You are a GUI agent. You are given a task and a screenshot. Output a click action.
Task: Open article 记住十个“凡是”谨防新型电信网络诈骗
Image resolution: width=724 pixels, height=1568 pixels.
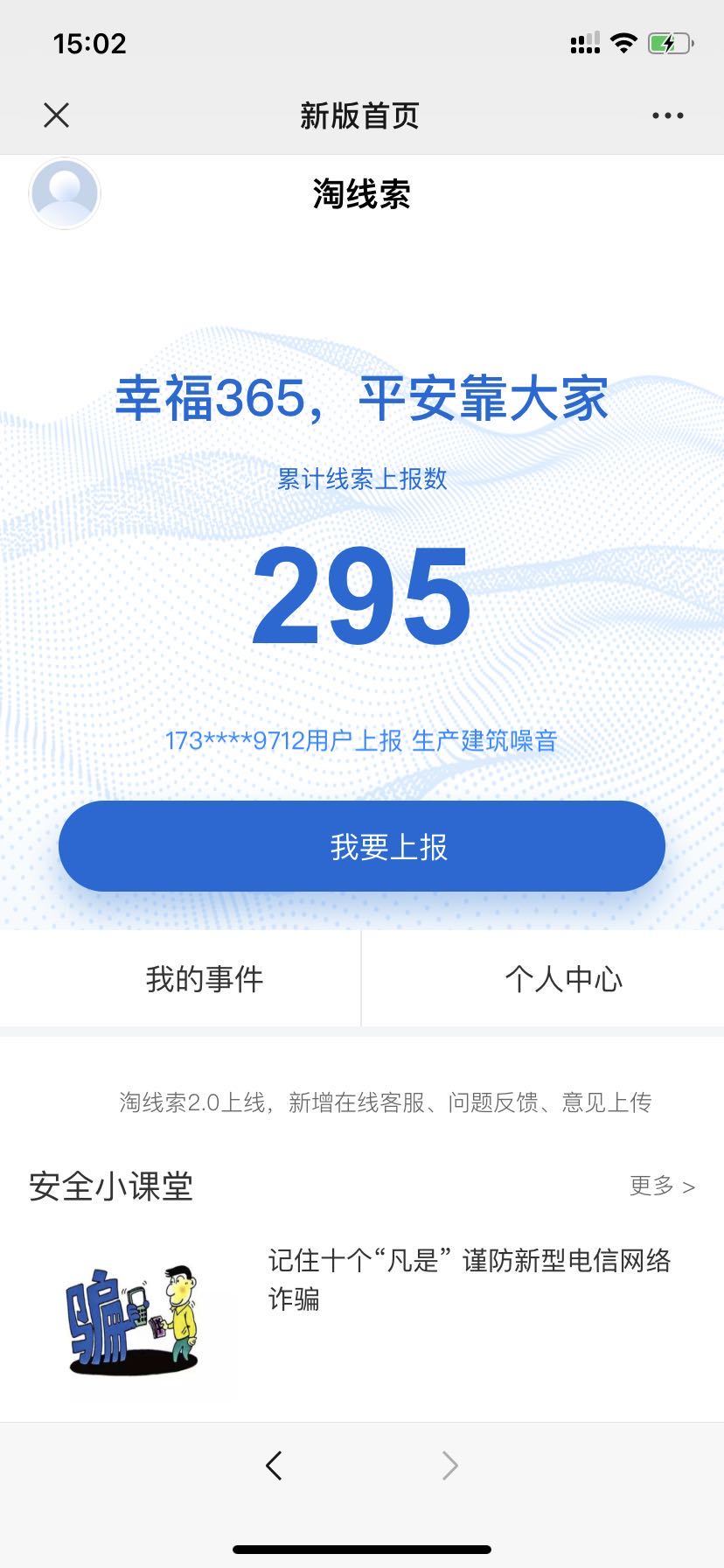[x=469, y=1278]
